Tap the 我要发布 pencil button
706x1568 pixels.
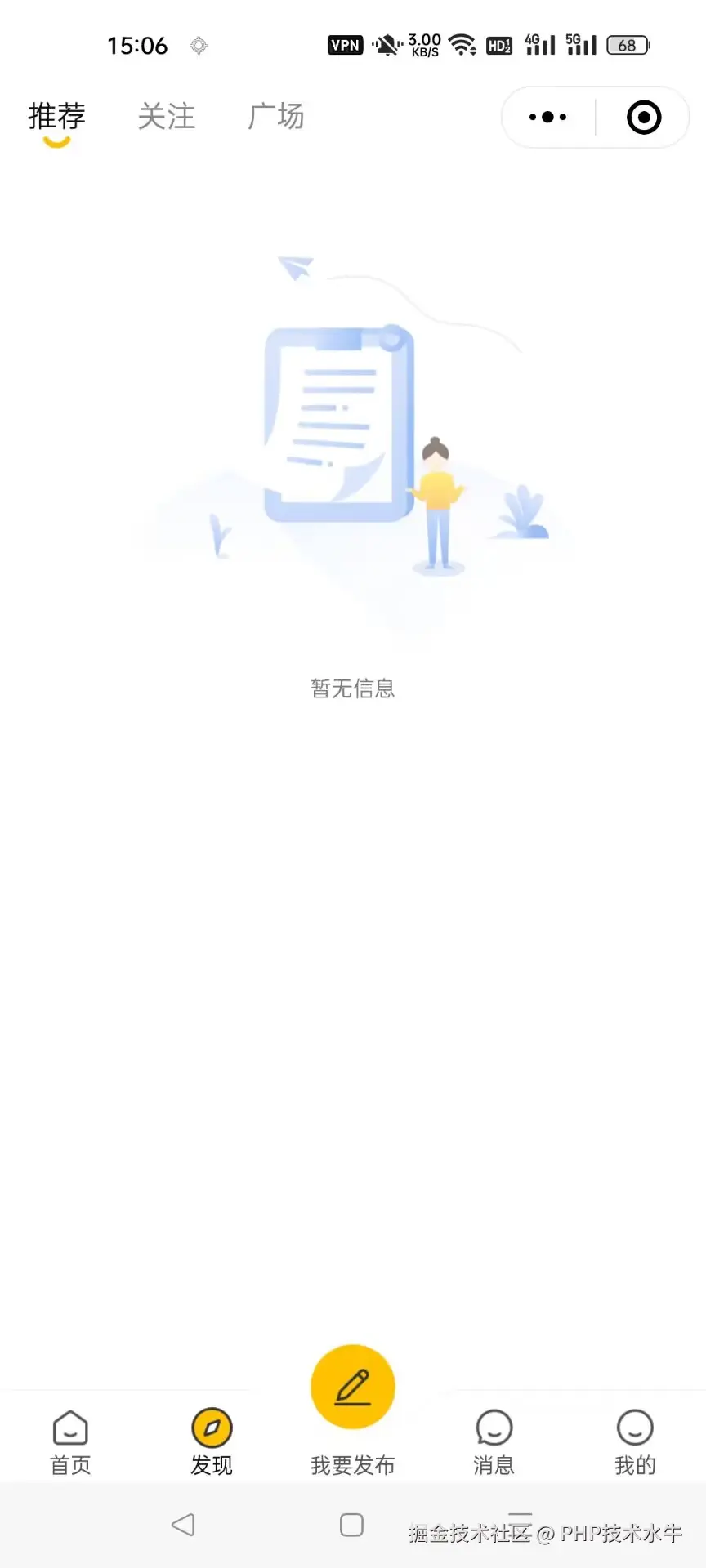[353, 1388]
